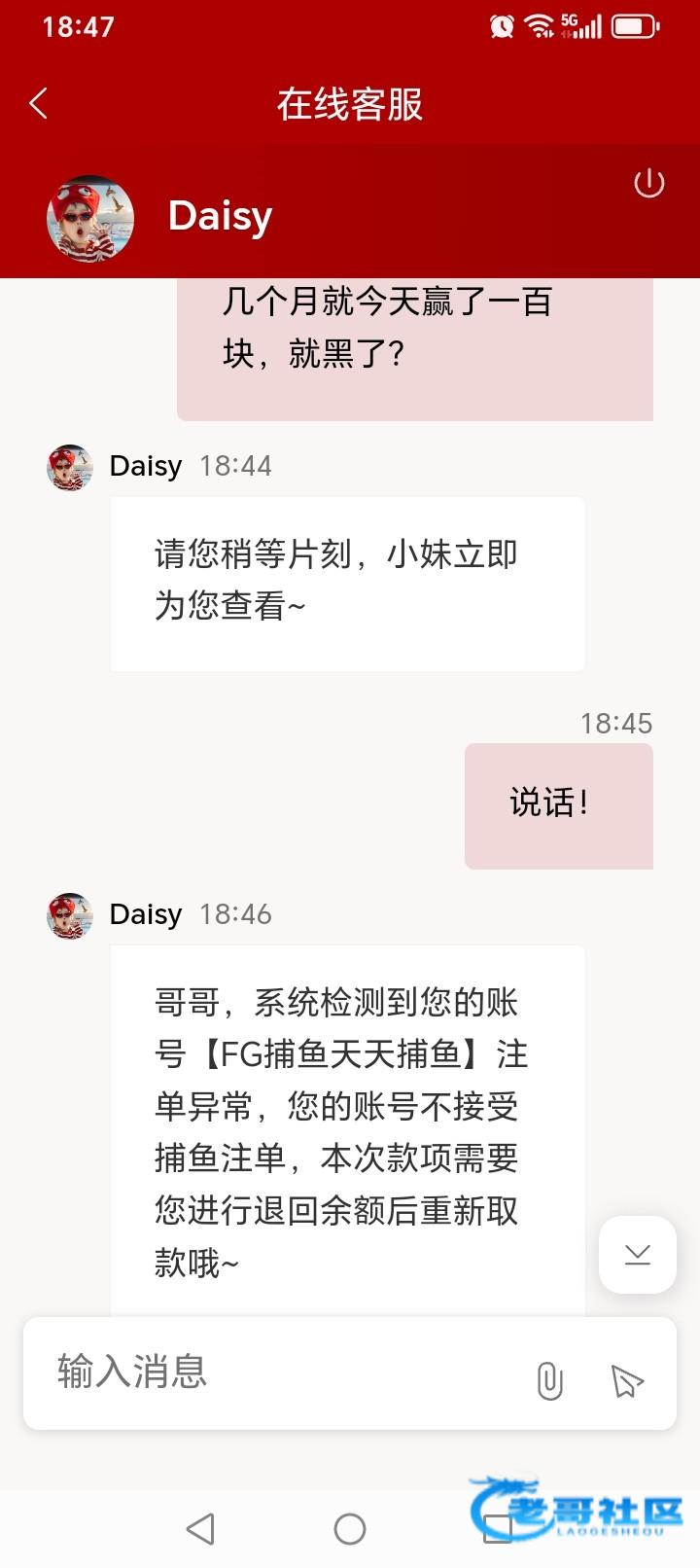Focus the 输入消息 message field

(x=282, y=1372)
